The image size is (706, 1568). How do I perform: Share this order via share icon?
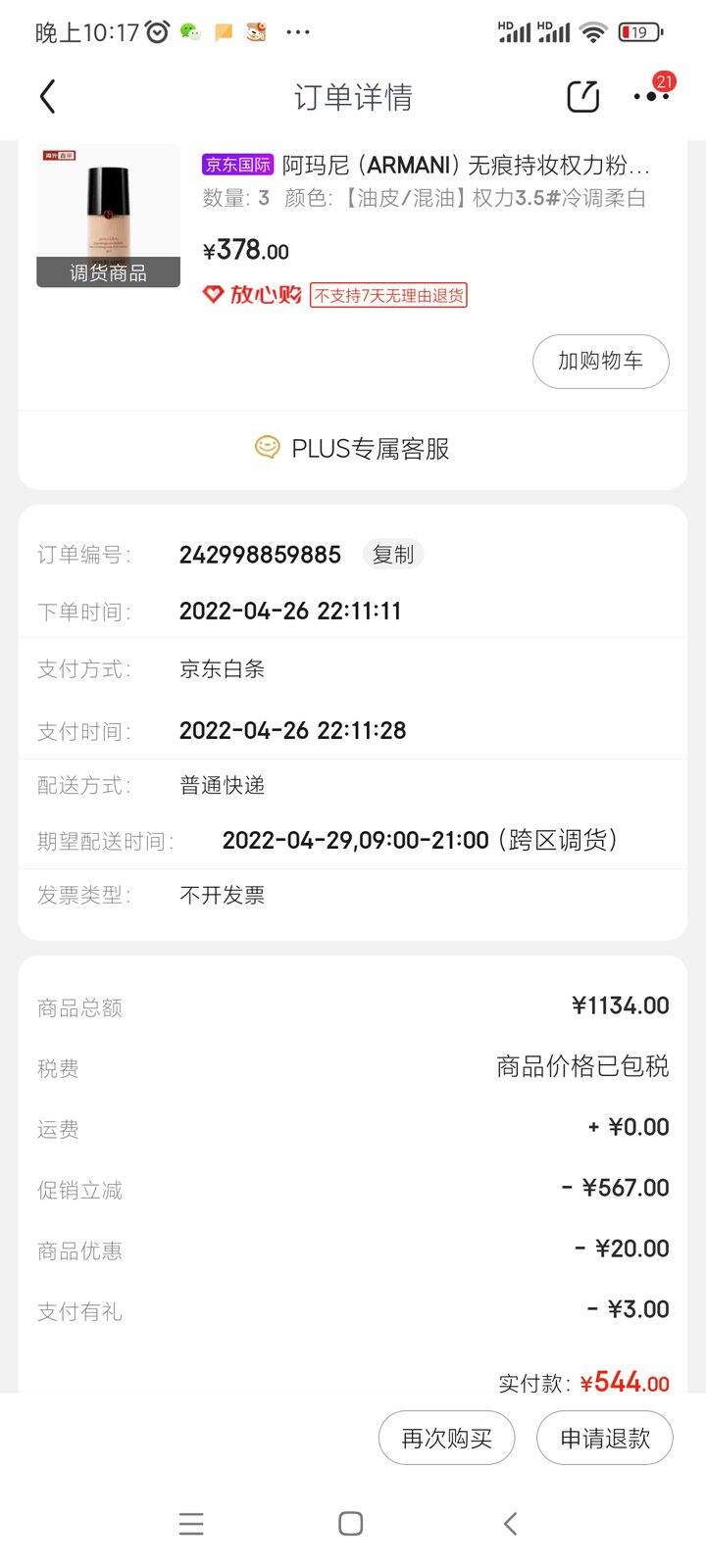(x=583, y=96)
